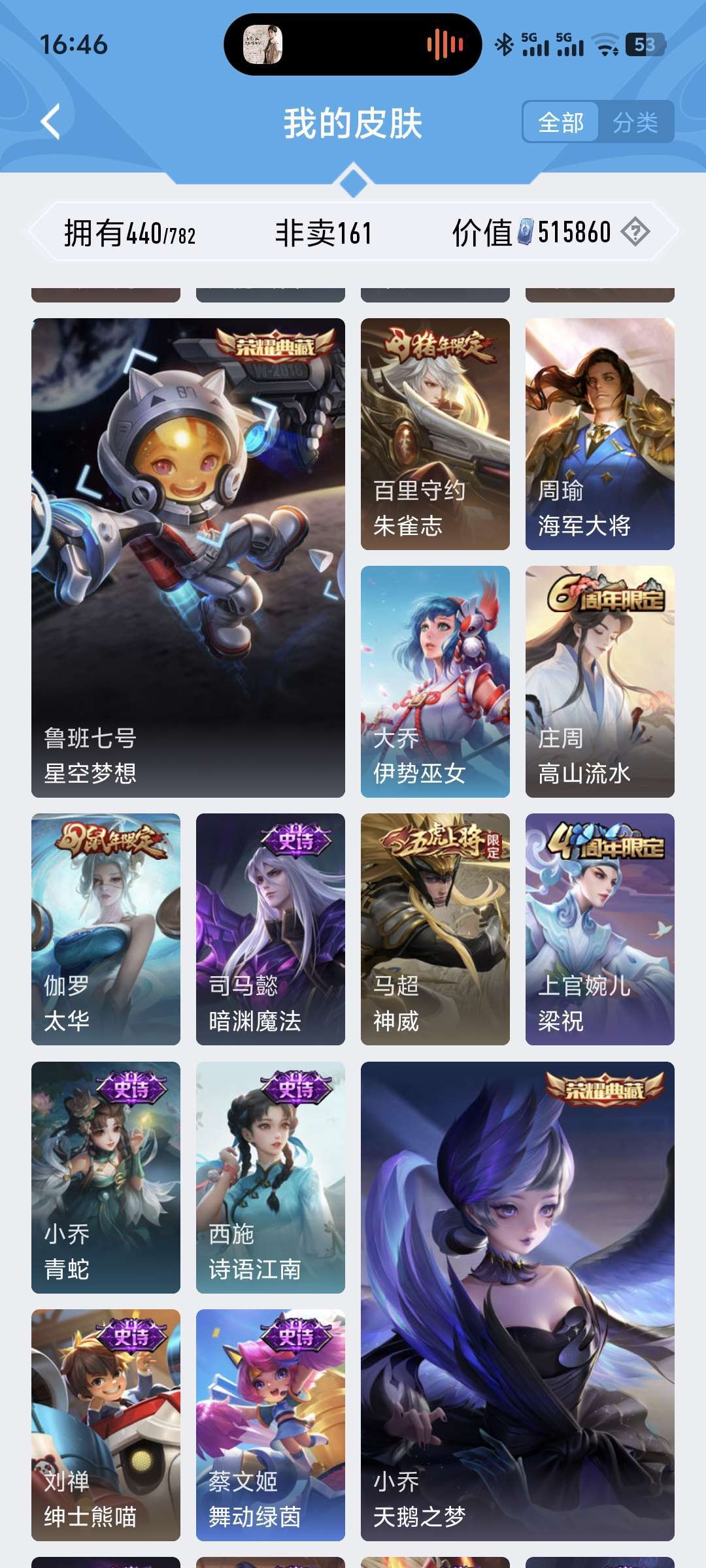
Task: View 小乔 青蛇 skin
Action: click(106, 1177)
